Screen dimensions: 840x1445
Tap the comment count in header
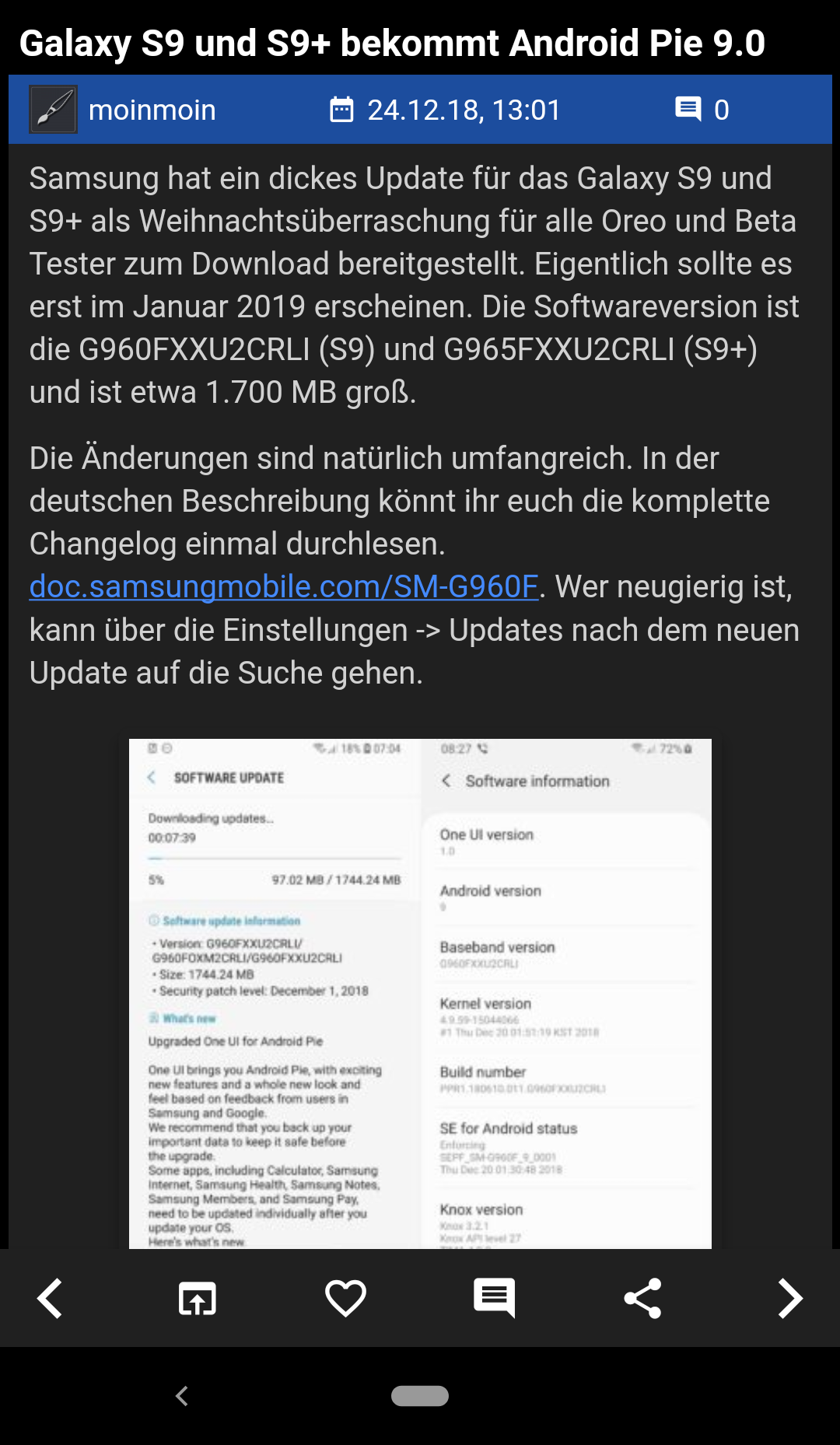coord(702,110)
